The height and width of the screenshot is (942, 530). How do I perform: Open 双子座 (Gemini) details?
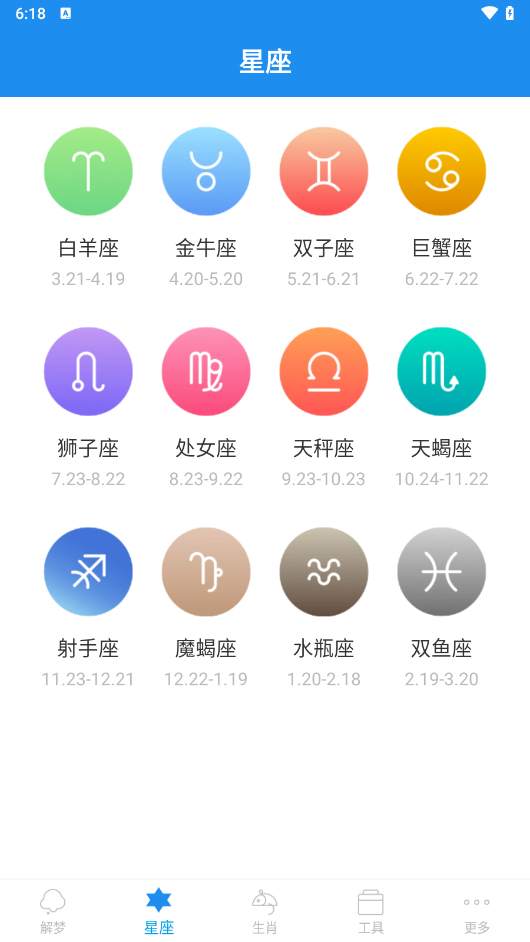324,171
